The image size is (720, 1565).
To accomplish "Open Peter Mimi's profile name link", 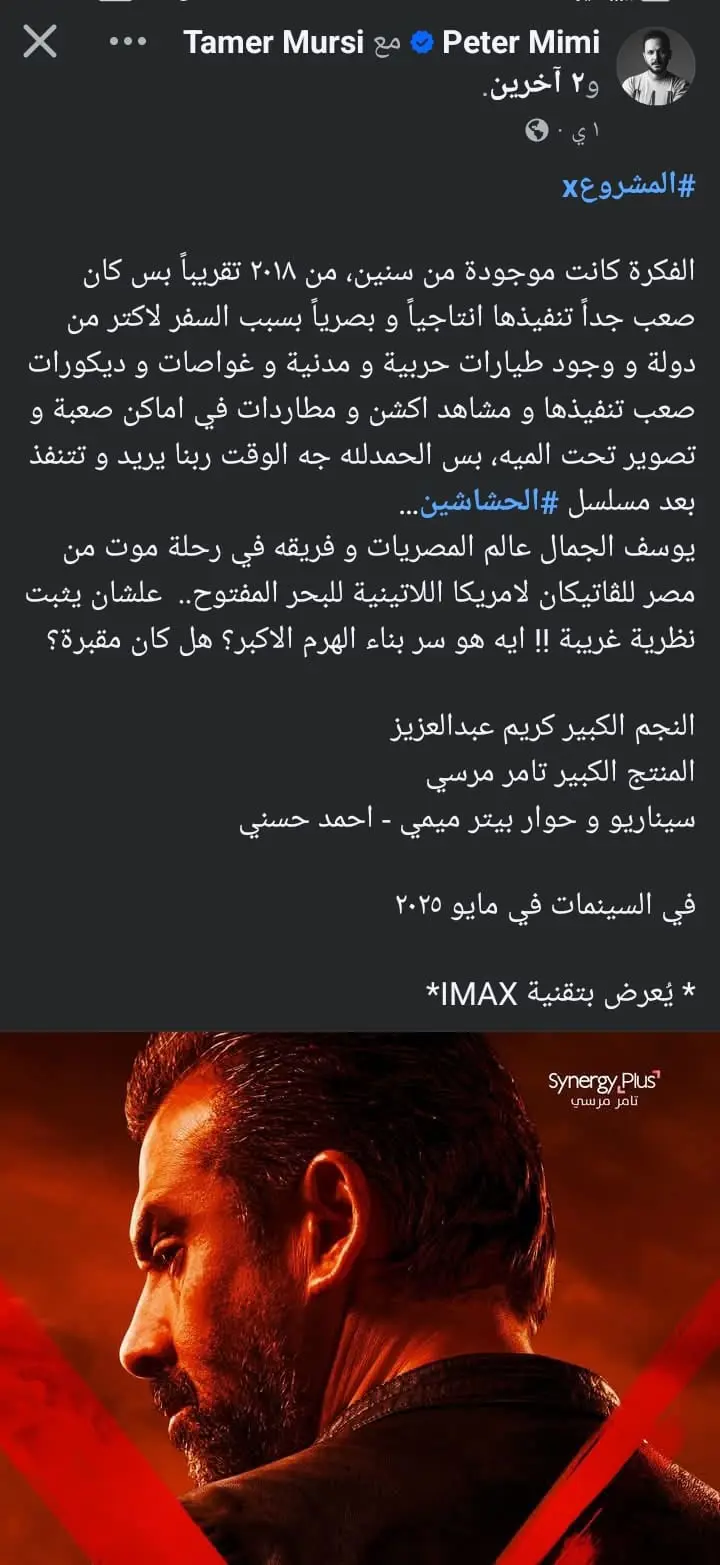I will (521, 43).
